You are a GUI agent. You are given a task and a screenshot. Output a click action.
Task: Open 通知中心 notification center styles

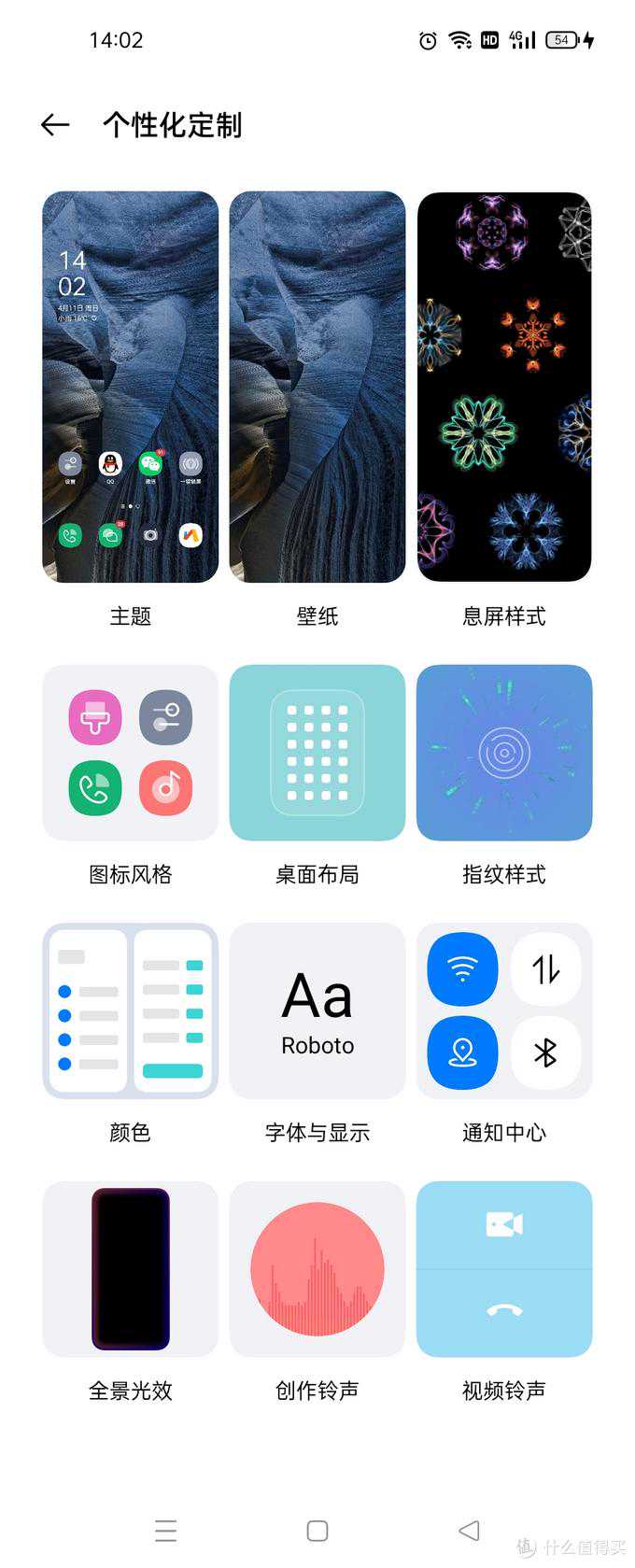pyautogui.click(x=504, y=1010)
